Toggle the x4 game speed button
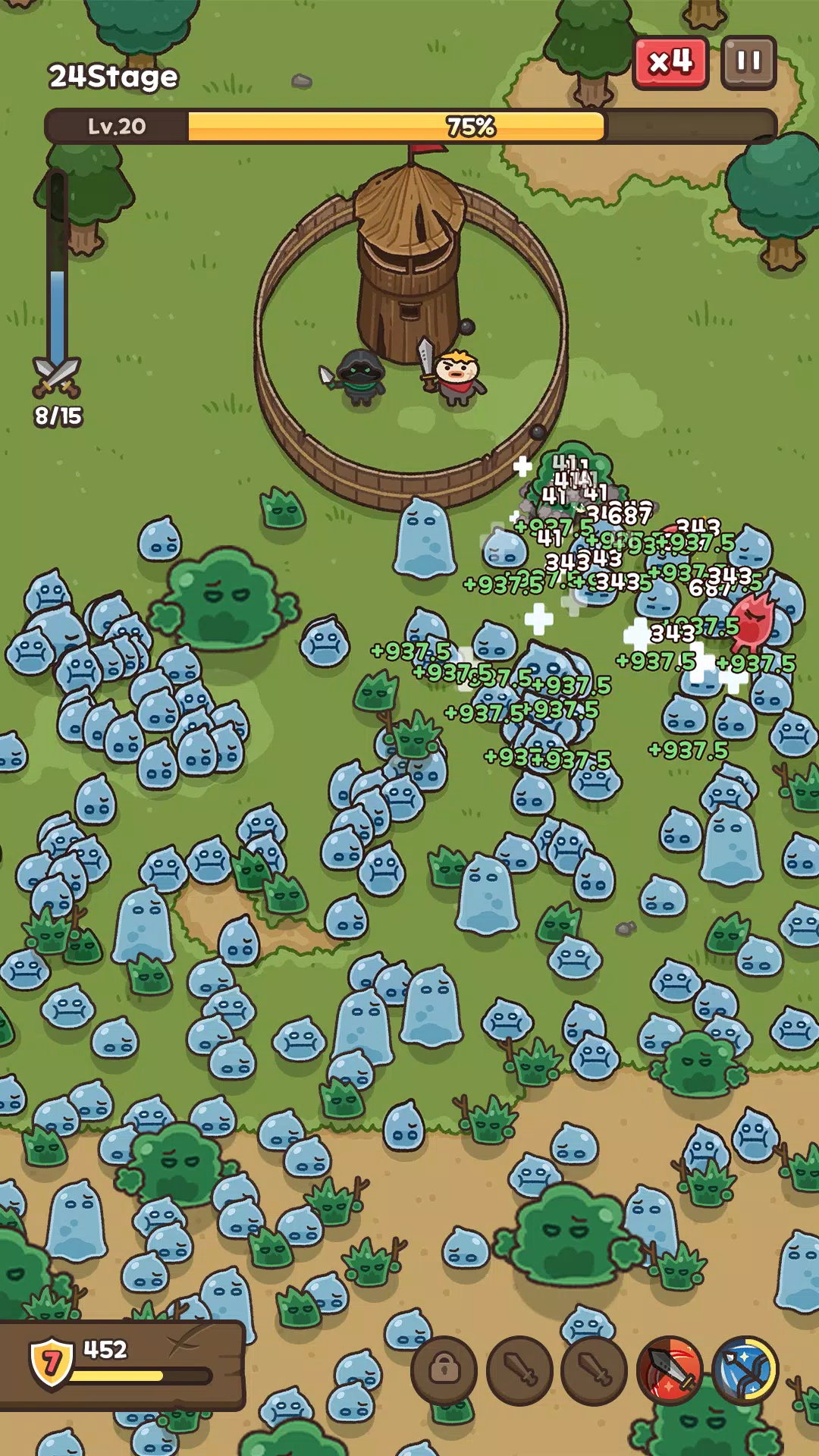 [x=670, y=62]
